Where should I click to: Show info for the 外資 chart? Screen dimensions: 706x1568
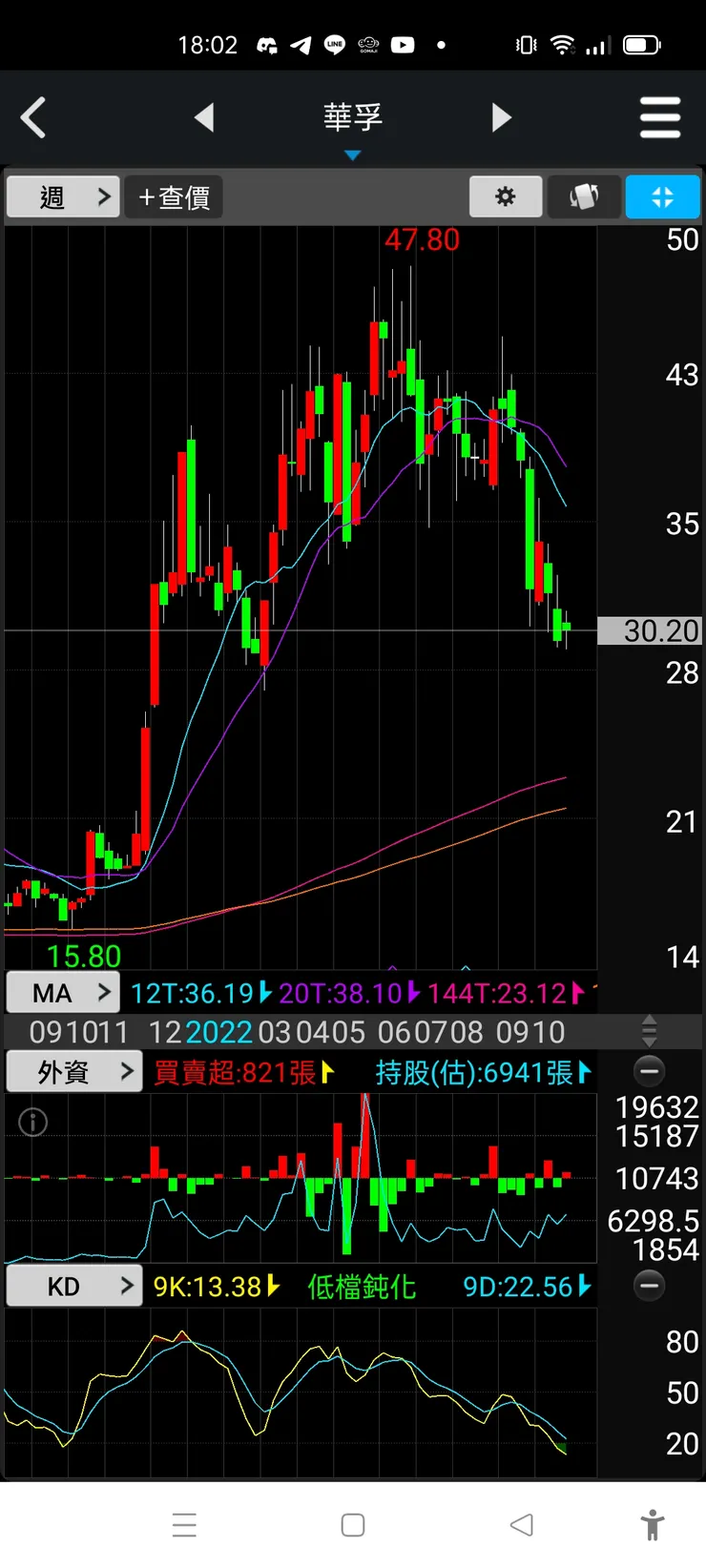point(32,1123)
